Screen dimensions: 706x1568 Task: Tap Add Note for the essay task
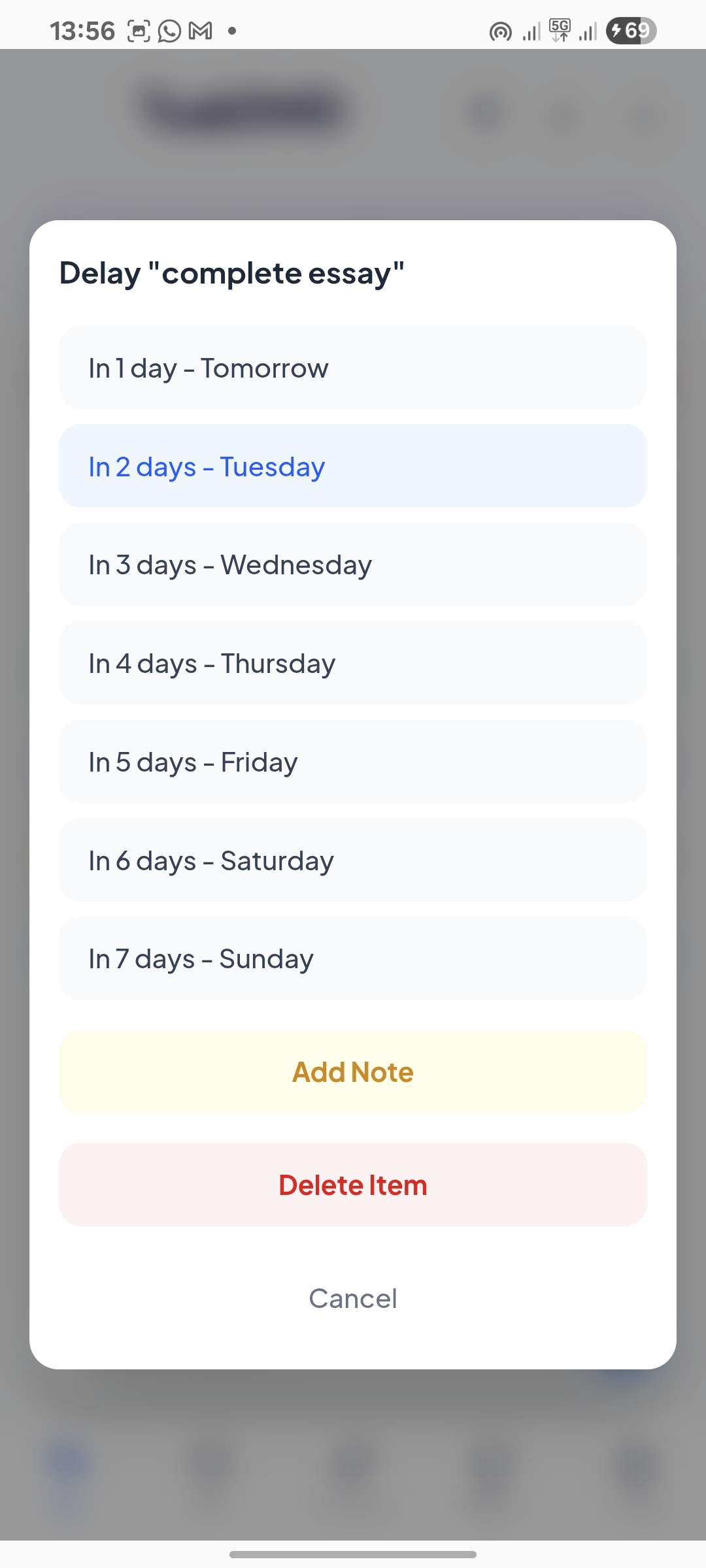pos(353,1071)
